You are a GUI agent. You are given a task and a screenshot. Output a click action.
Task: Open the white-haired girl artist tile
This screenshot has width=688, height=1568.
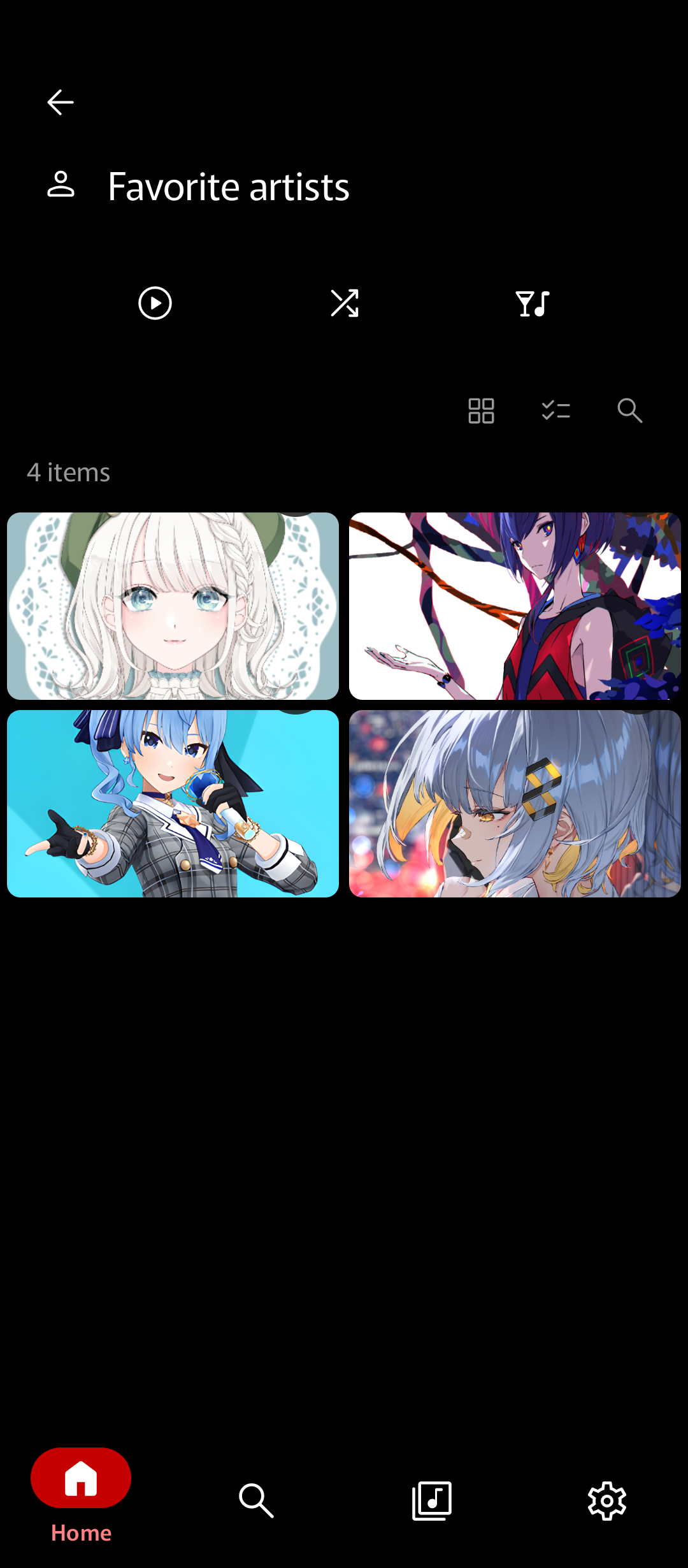[173, 606]
